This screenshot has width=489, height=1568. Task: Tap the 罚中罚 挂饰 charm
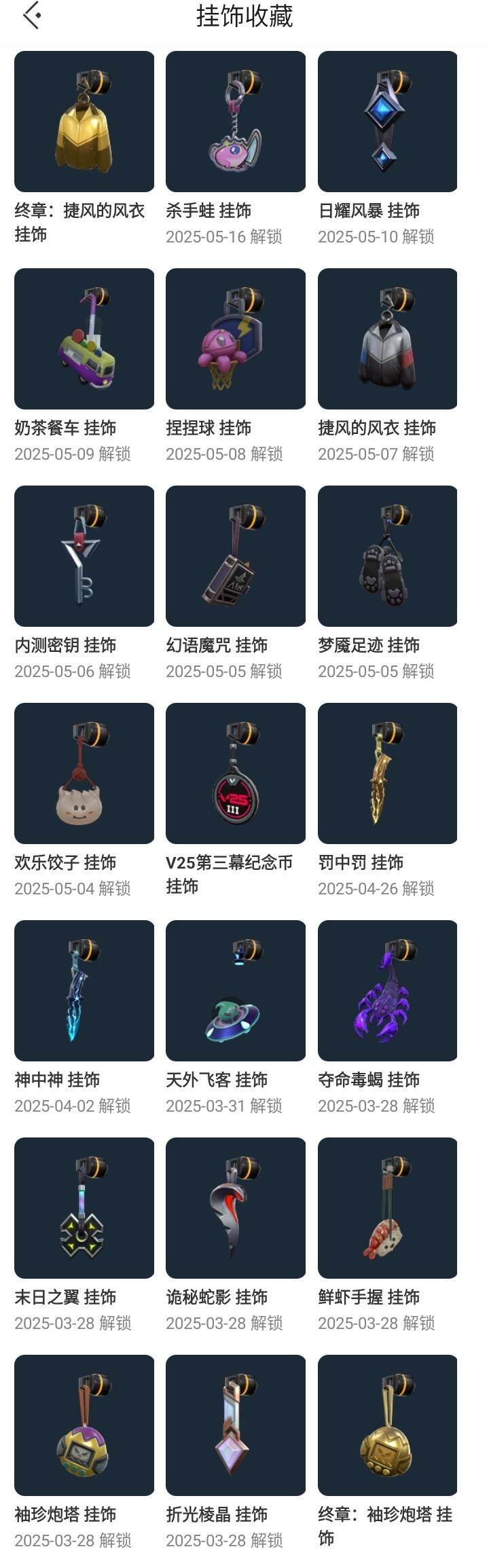click(387, 773)
